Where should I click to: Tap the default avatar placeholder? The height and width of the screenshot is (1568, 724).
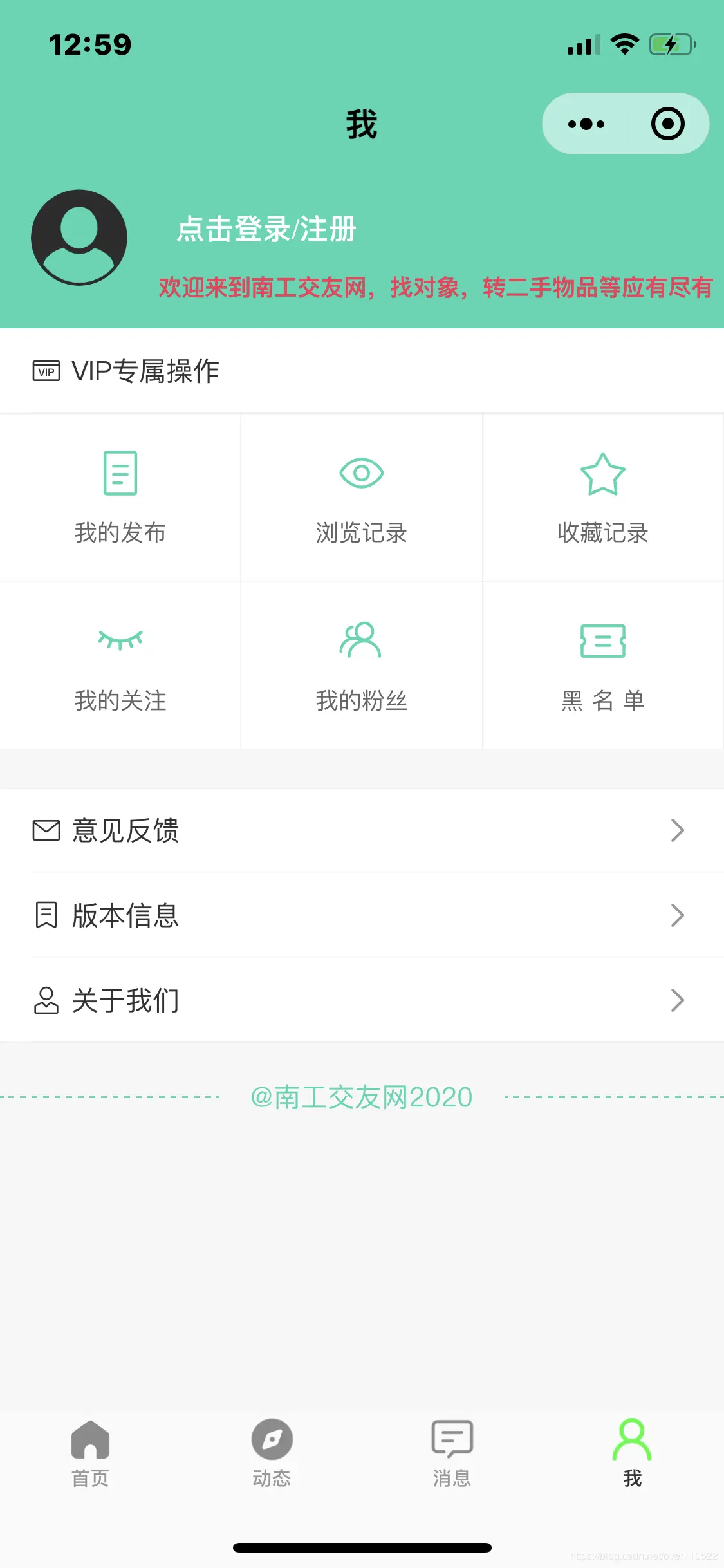[78, 237]
